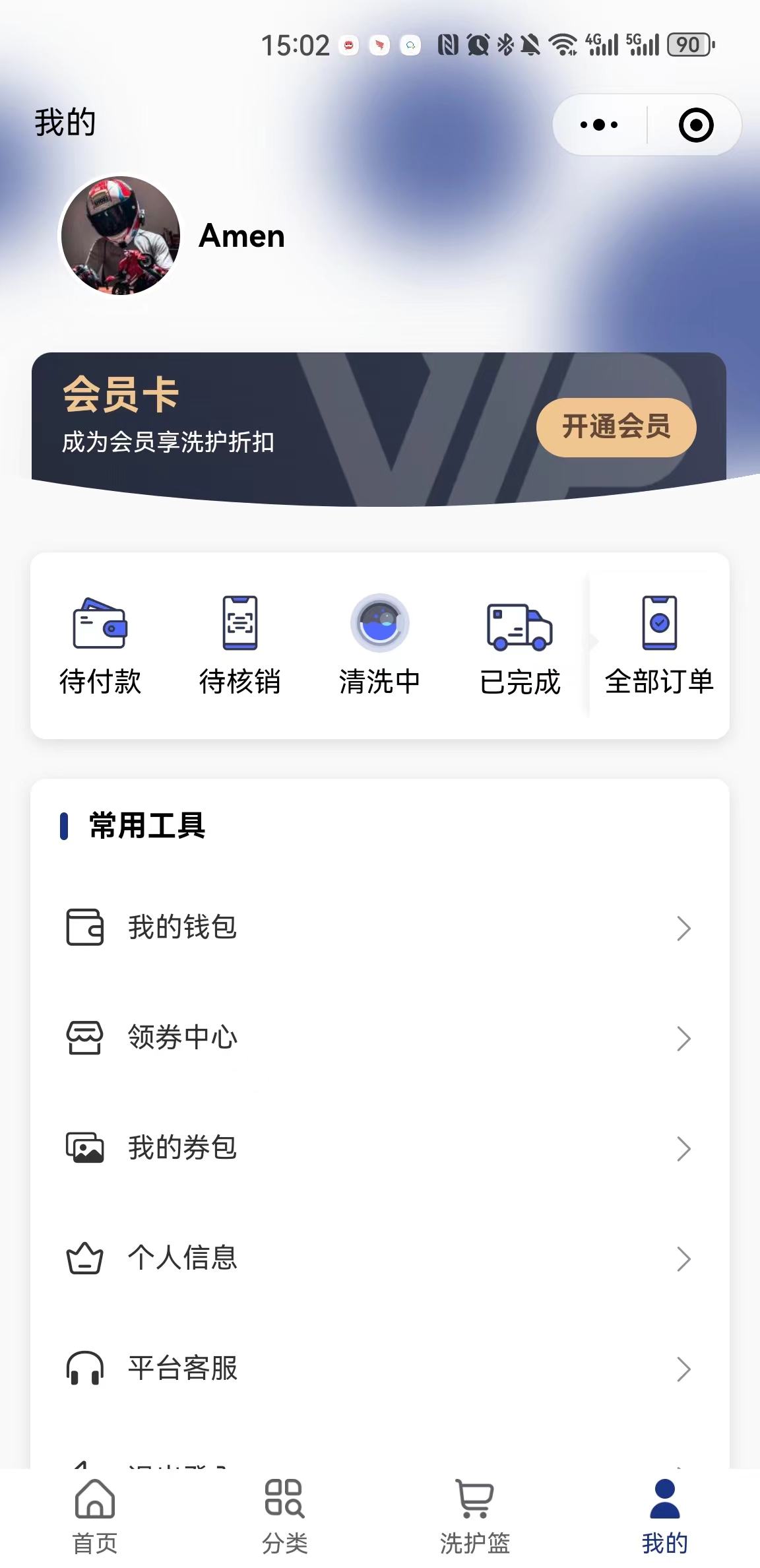Screen dimensions: 760x1568
Task: Open the 平台客服 customer service headset icon
Action: click(x=84, y=1367)
